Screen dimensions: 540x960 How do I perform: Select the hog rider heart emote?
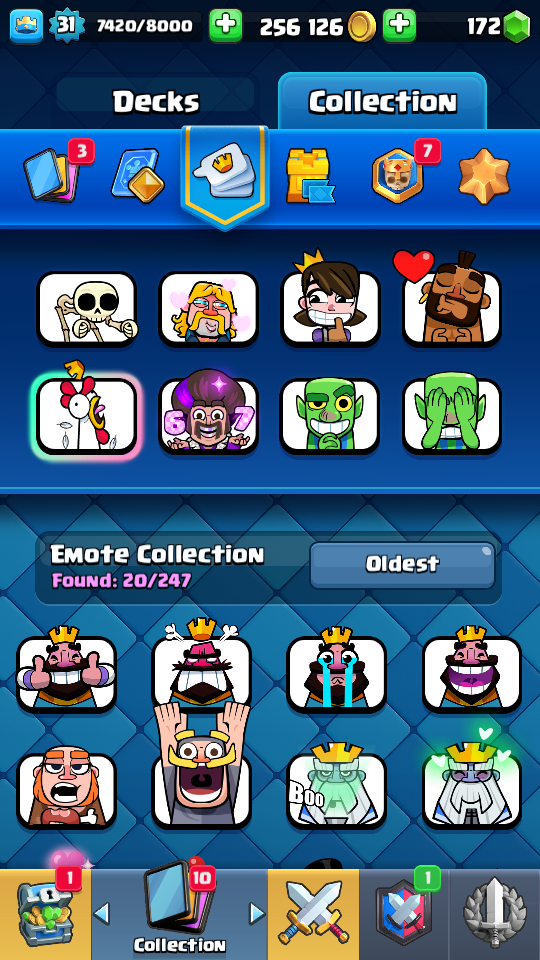(x=452, y=301)
